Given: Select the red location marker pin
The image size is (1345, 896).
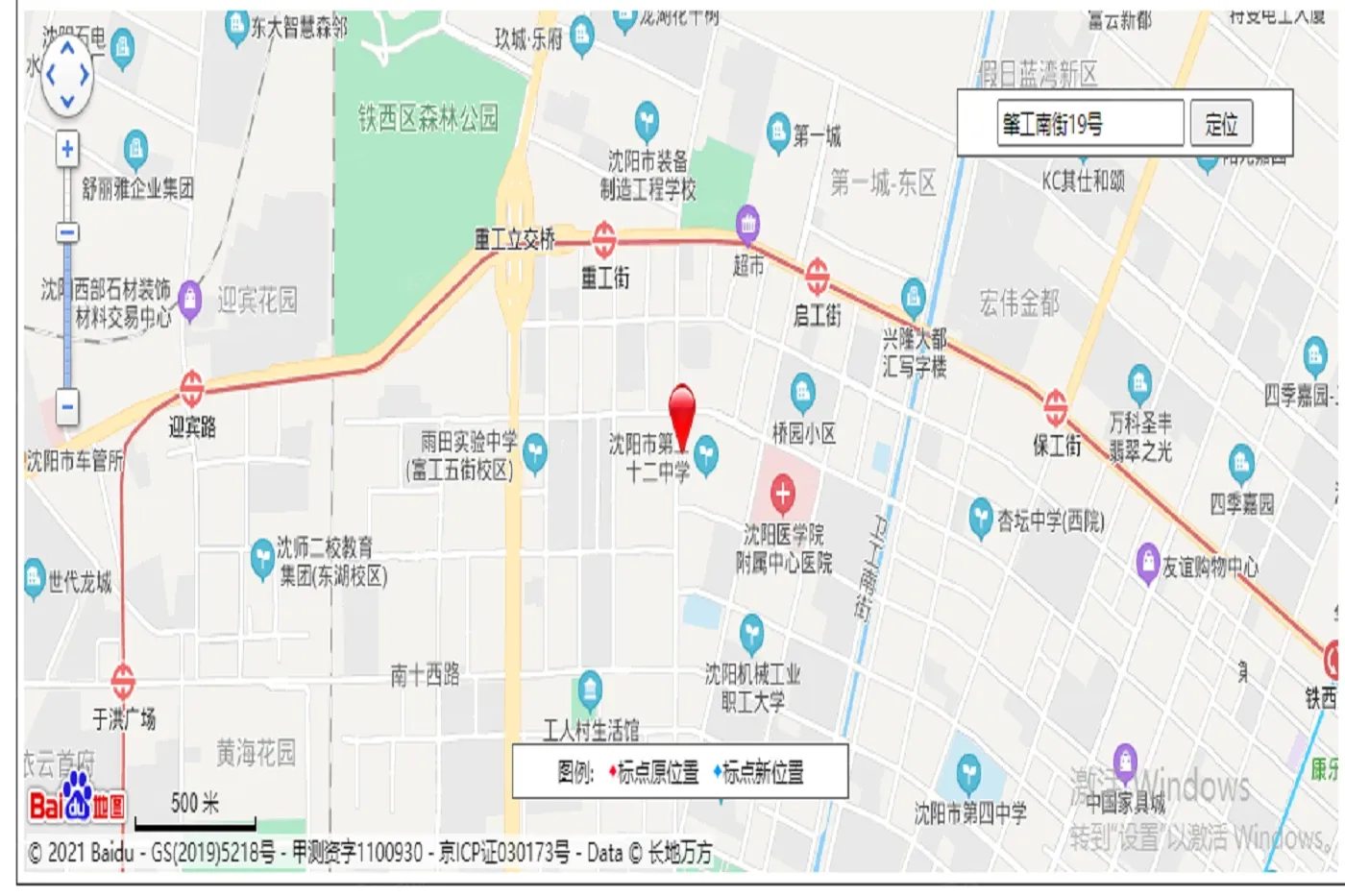Looking at the screenshot, I should [x=681, y=415].
